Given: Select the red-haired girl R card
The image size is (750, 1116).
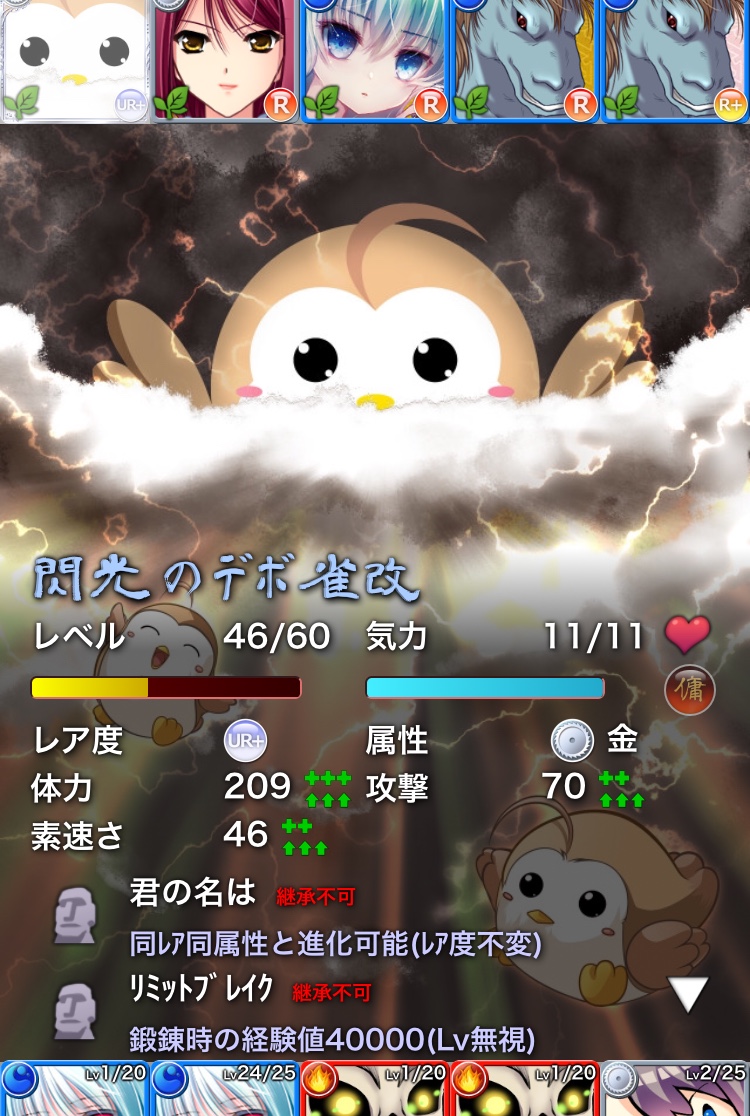Looking at the screenshot, I should point(225,60).
